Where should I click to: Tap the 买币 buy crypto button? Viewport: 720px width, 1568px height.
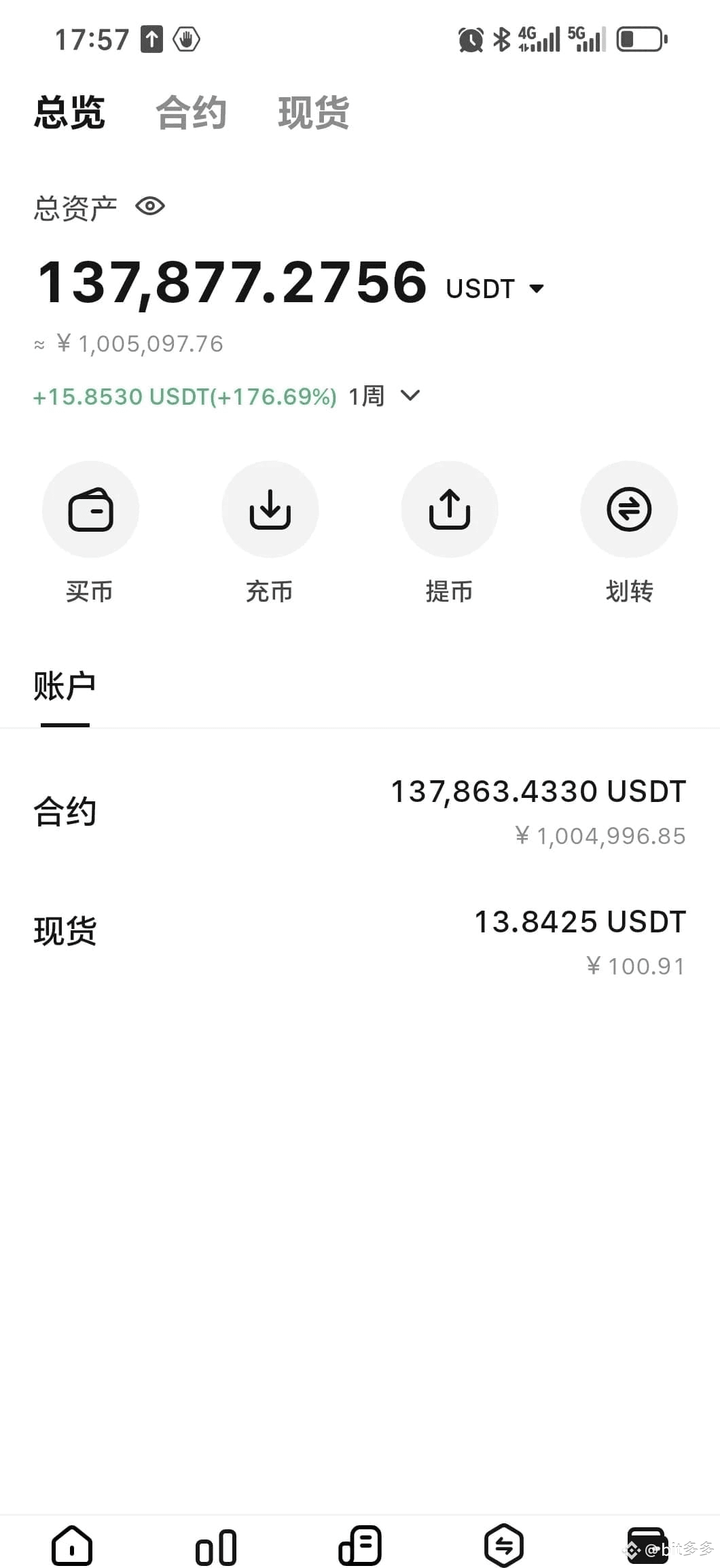[90, 532]
